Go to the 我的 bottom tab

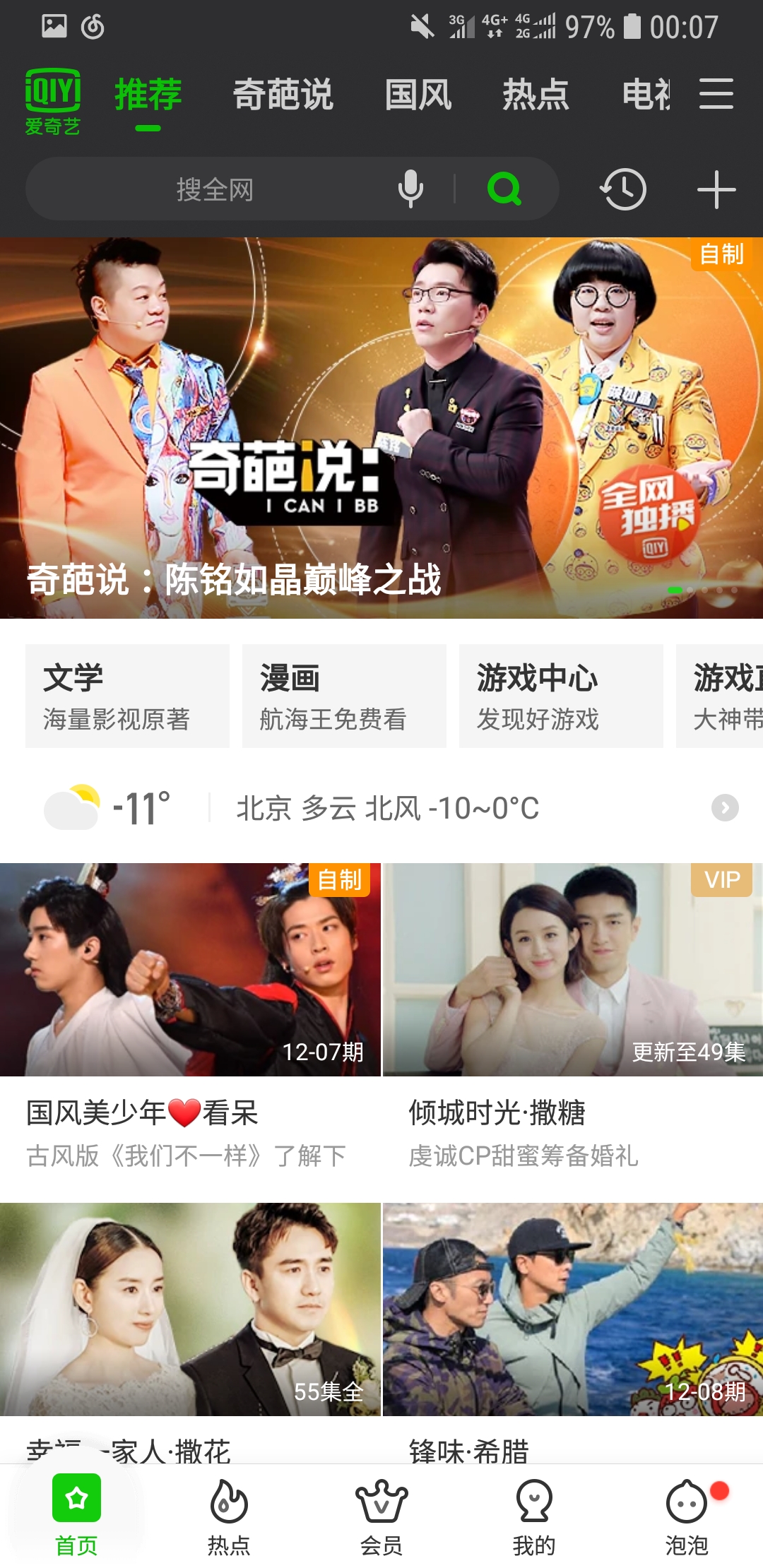coord(534,1516)
